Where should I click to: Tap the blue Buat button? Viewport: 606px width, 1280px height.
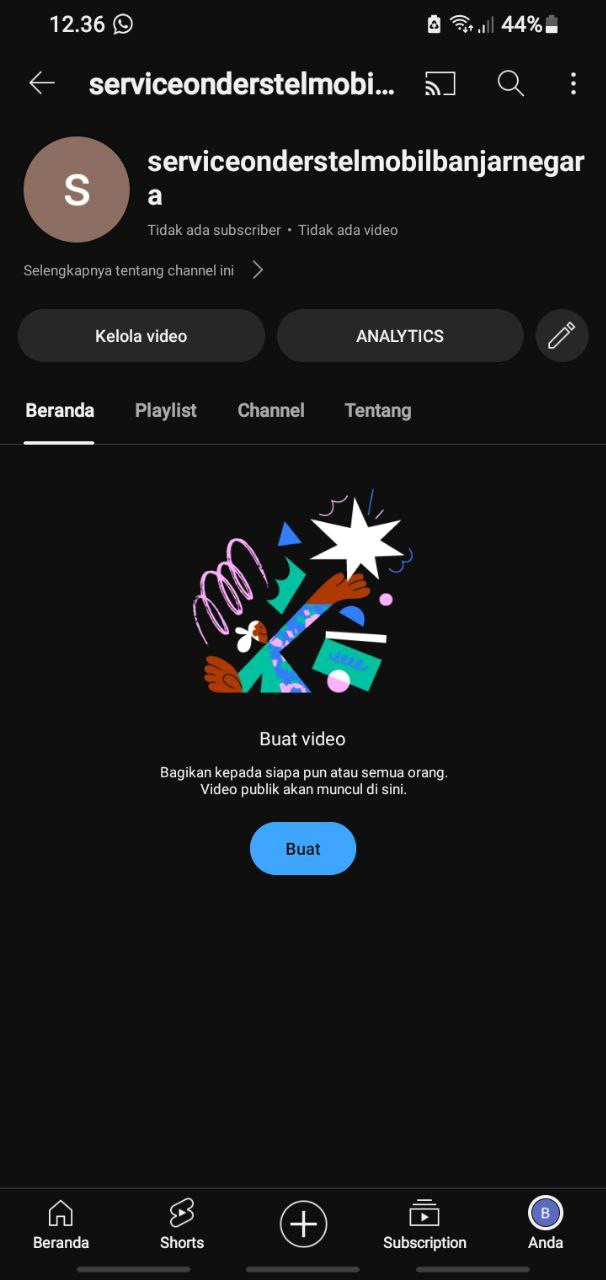click(303, 849)
